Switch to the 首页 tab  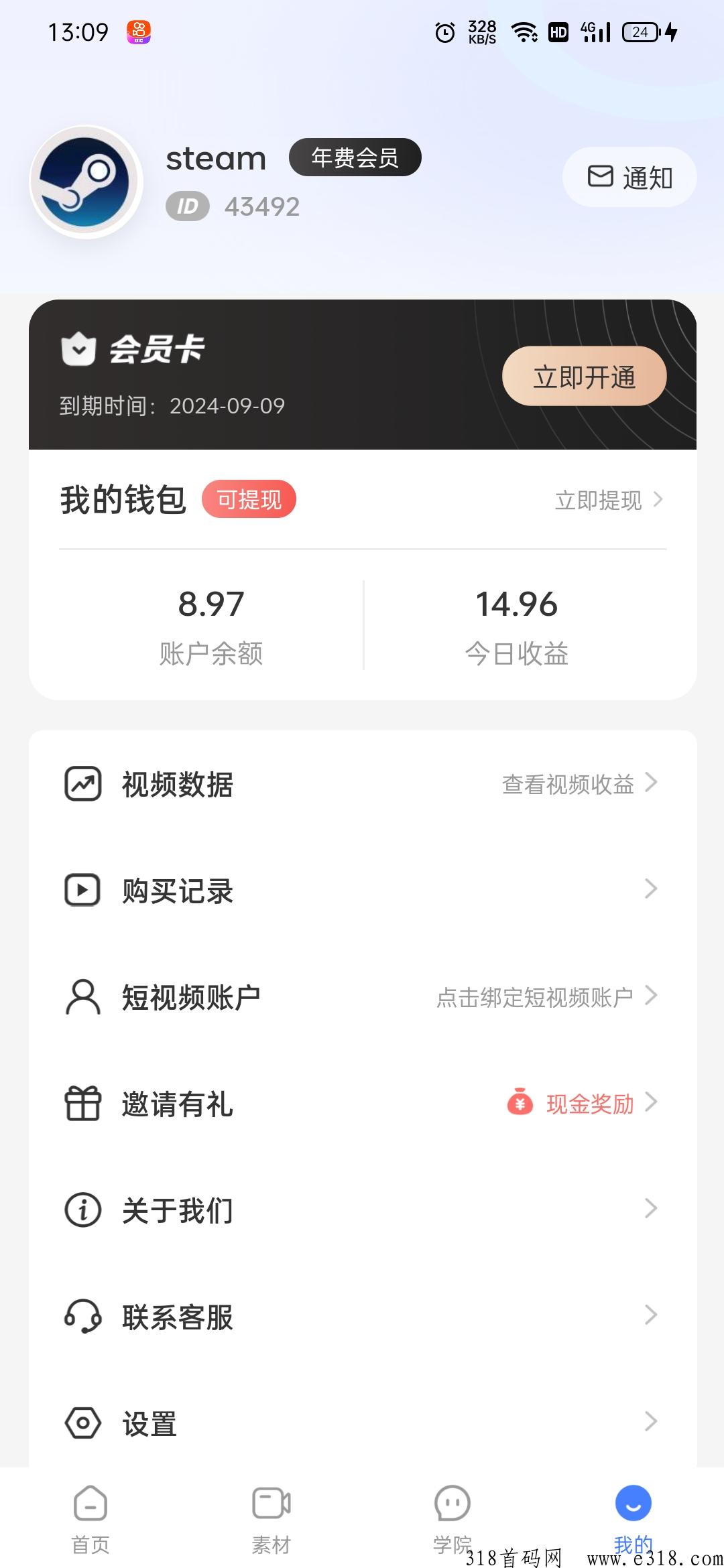90,1518
